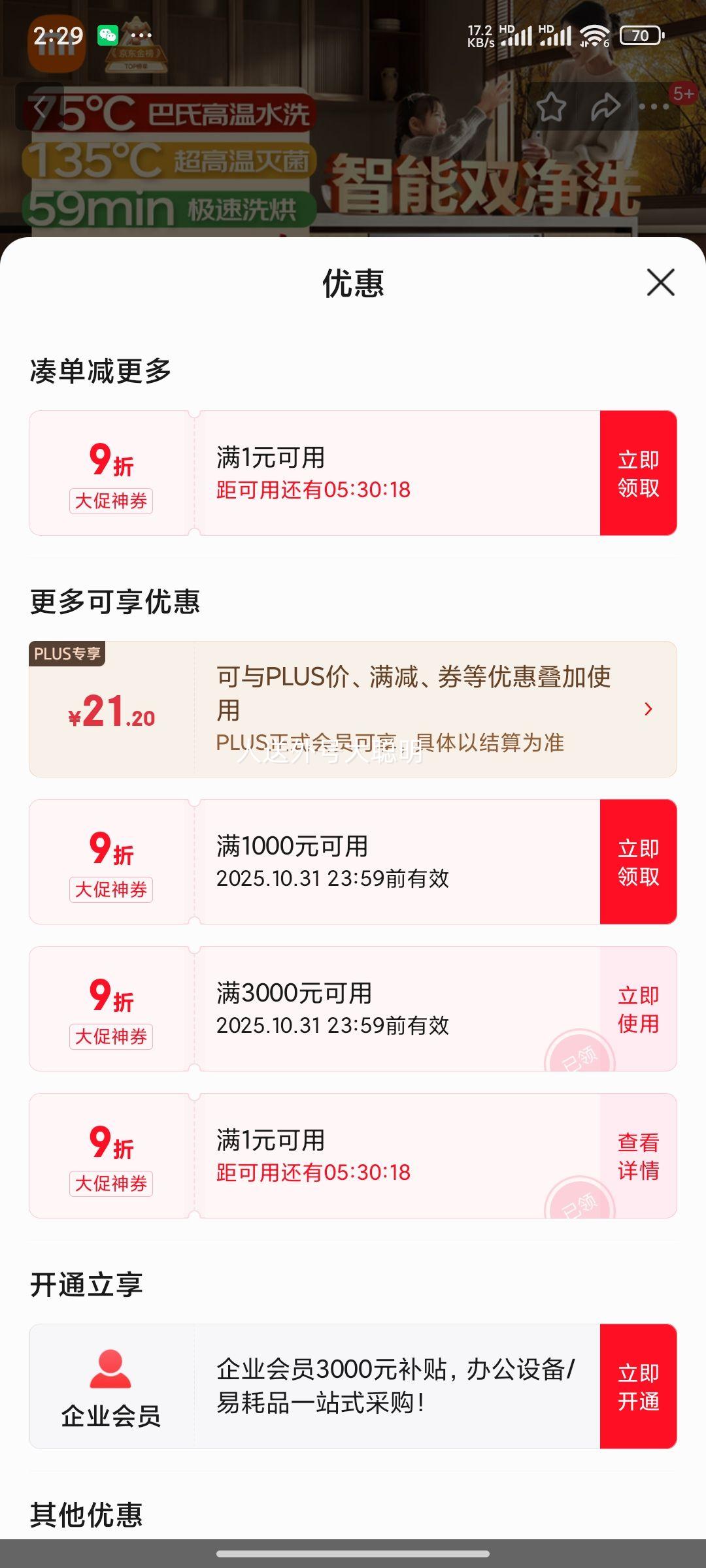Claim the 满1元可用 coupon under 凑单减更多
Screen dimensions: 706x1568
pyautogui.click(x=638, y=473)
